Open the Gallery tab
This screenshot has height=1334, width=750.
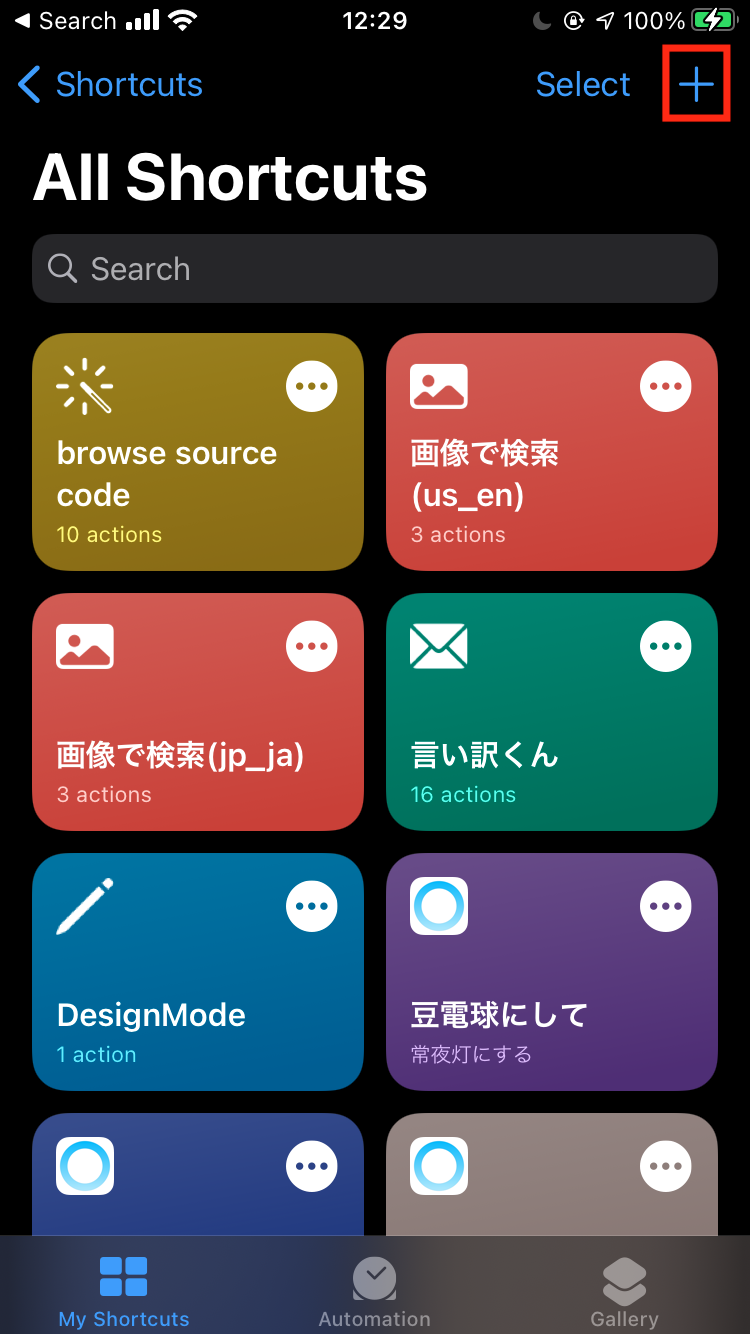click(624, 1290)
